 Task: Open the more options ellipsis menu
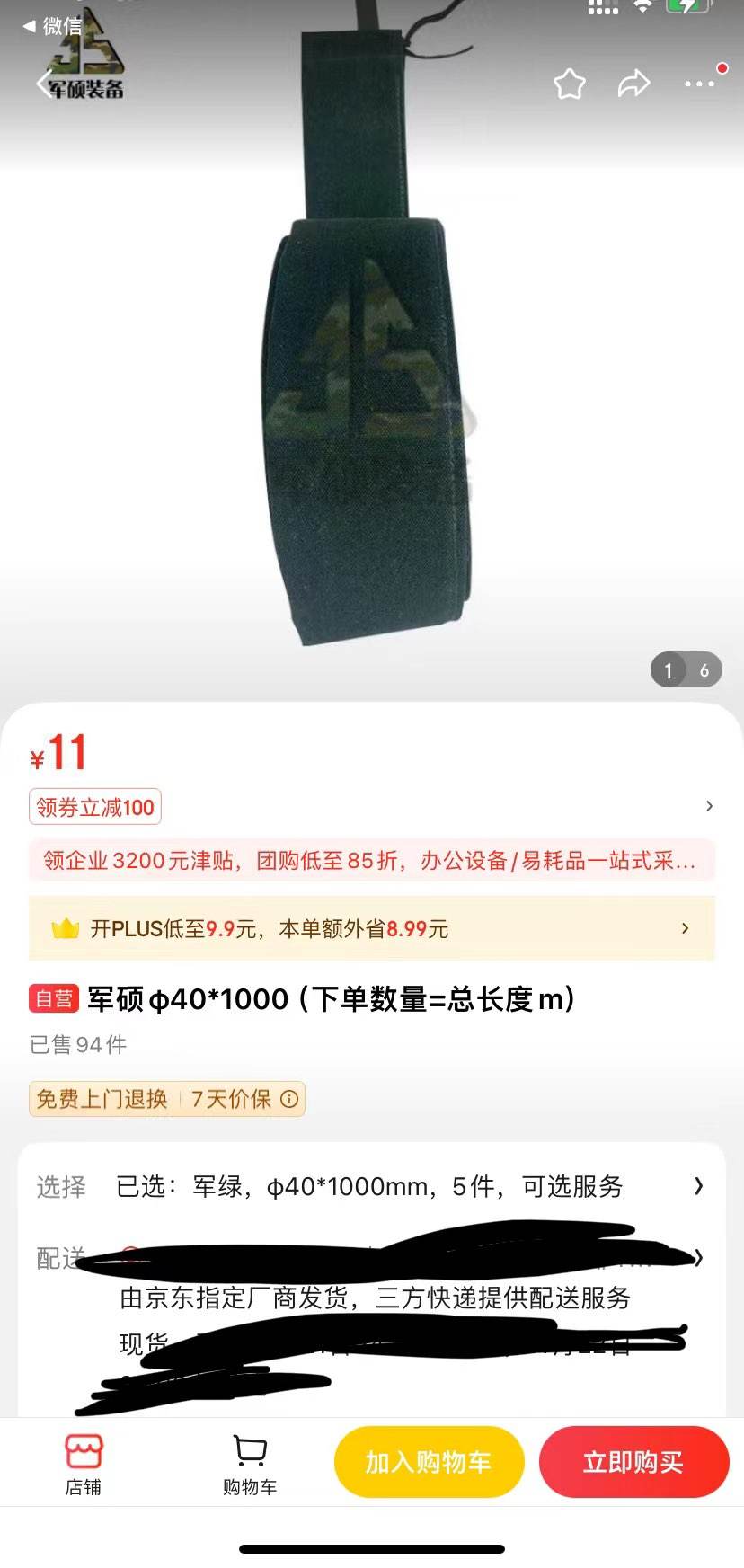tap(698, 84)
